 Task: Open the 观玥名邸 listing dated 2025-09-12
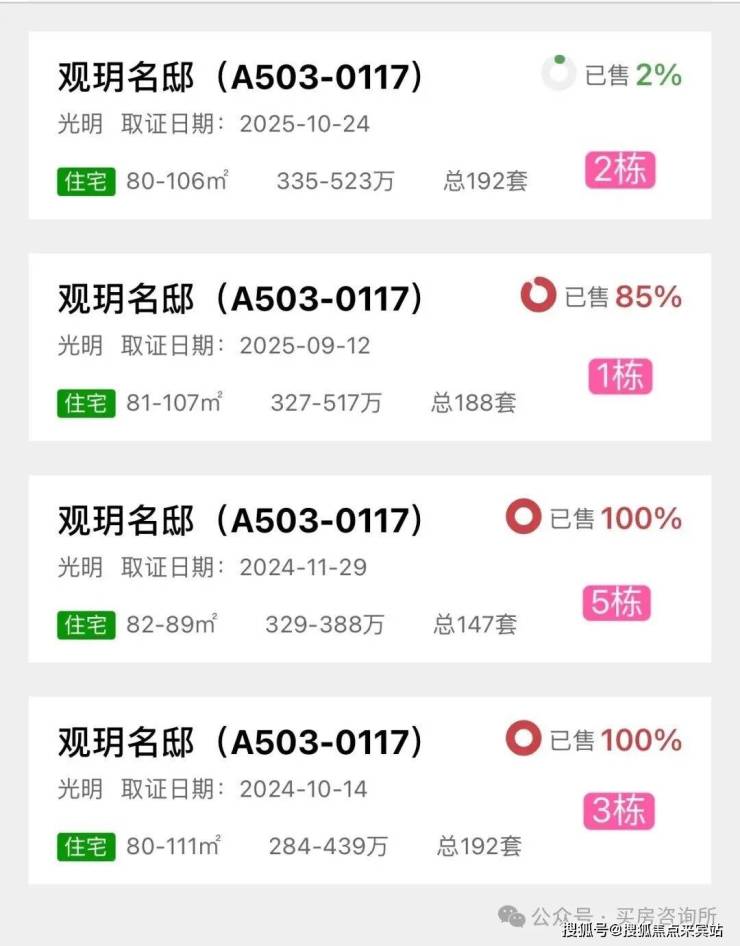click(240, 298)
